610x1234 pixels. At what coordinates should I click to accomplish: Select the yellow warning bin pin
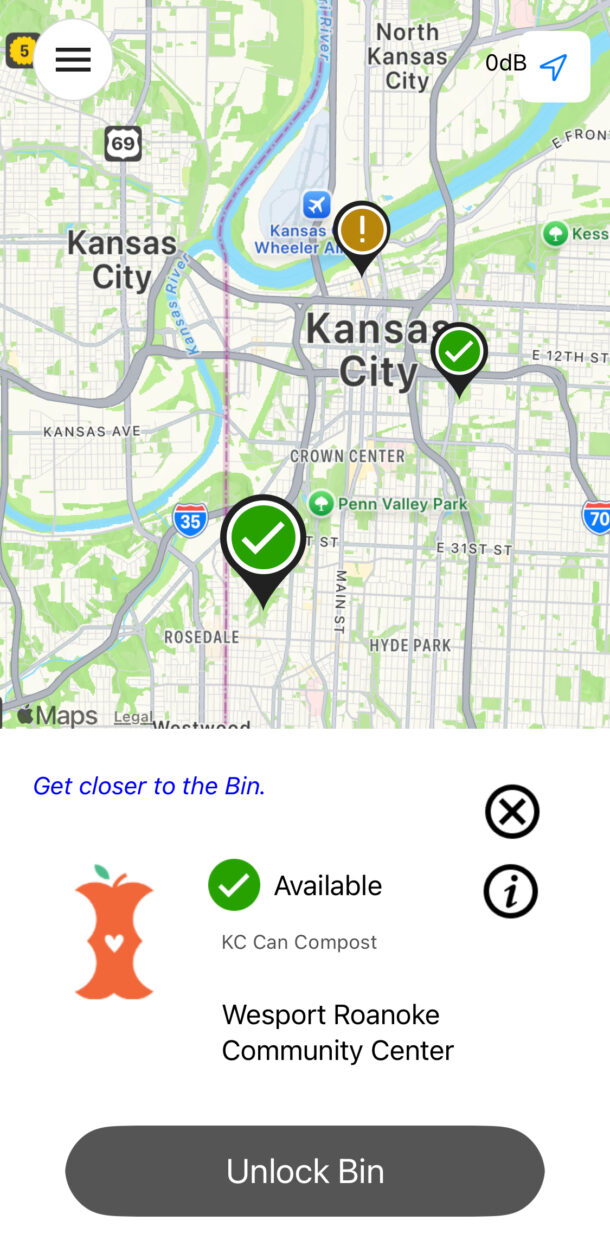362,232
